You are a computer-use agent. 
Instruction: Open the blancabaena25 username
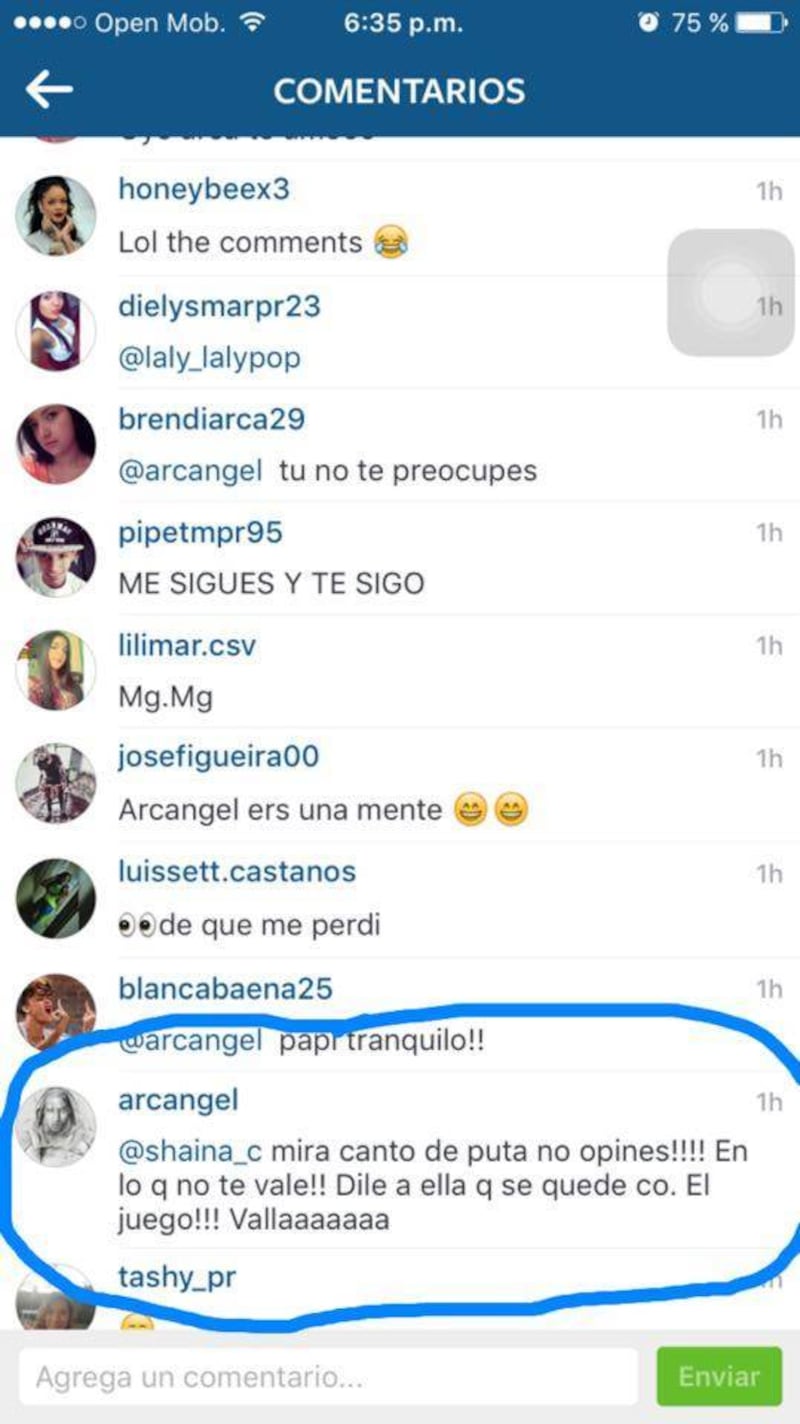coord(225,988)
